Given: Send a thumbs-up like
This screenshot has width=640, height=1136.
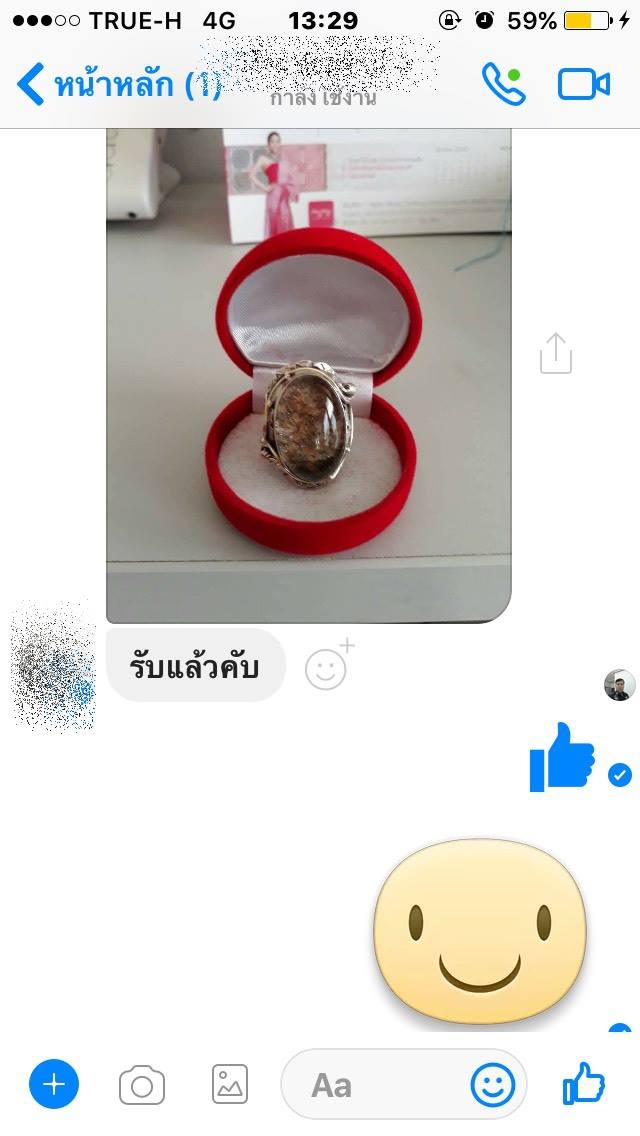Looking at the screenshot, I should click(x=584, y=1083).
